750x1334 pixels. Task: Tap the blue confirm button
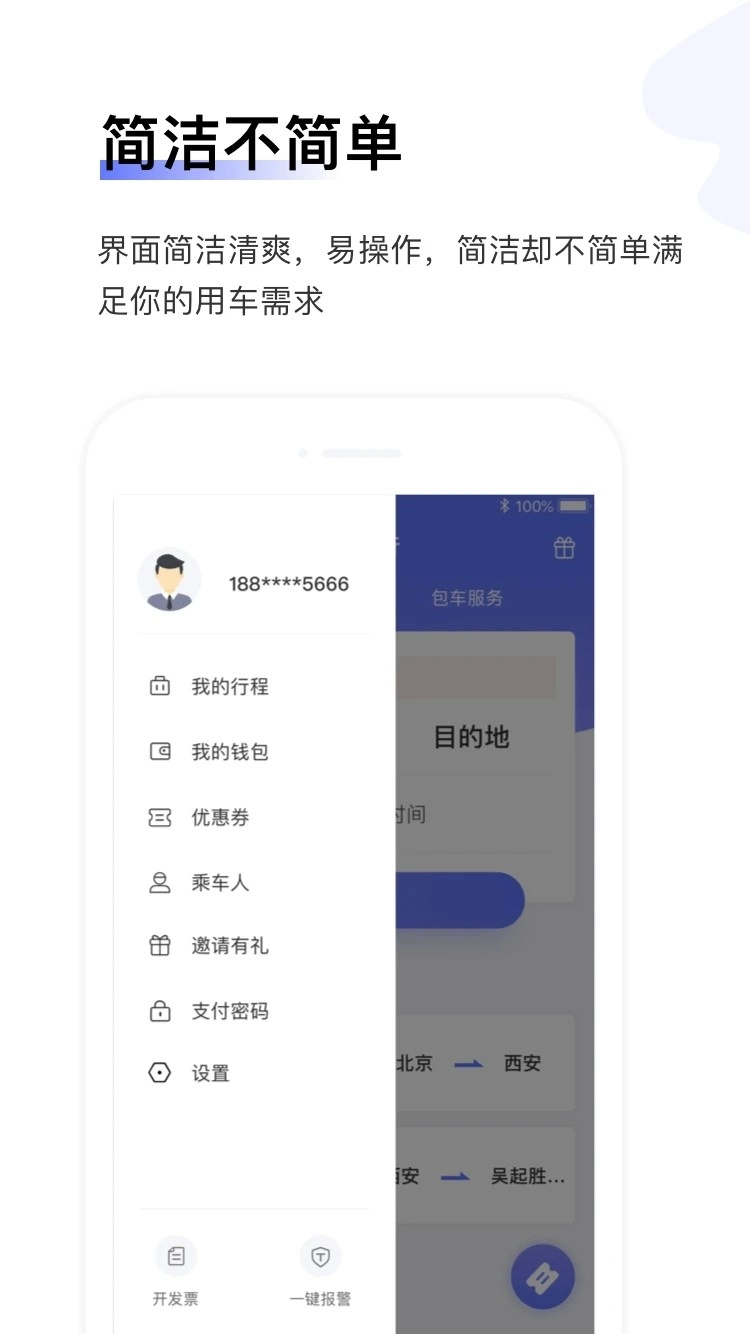pos(460,900)
